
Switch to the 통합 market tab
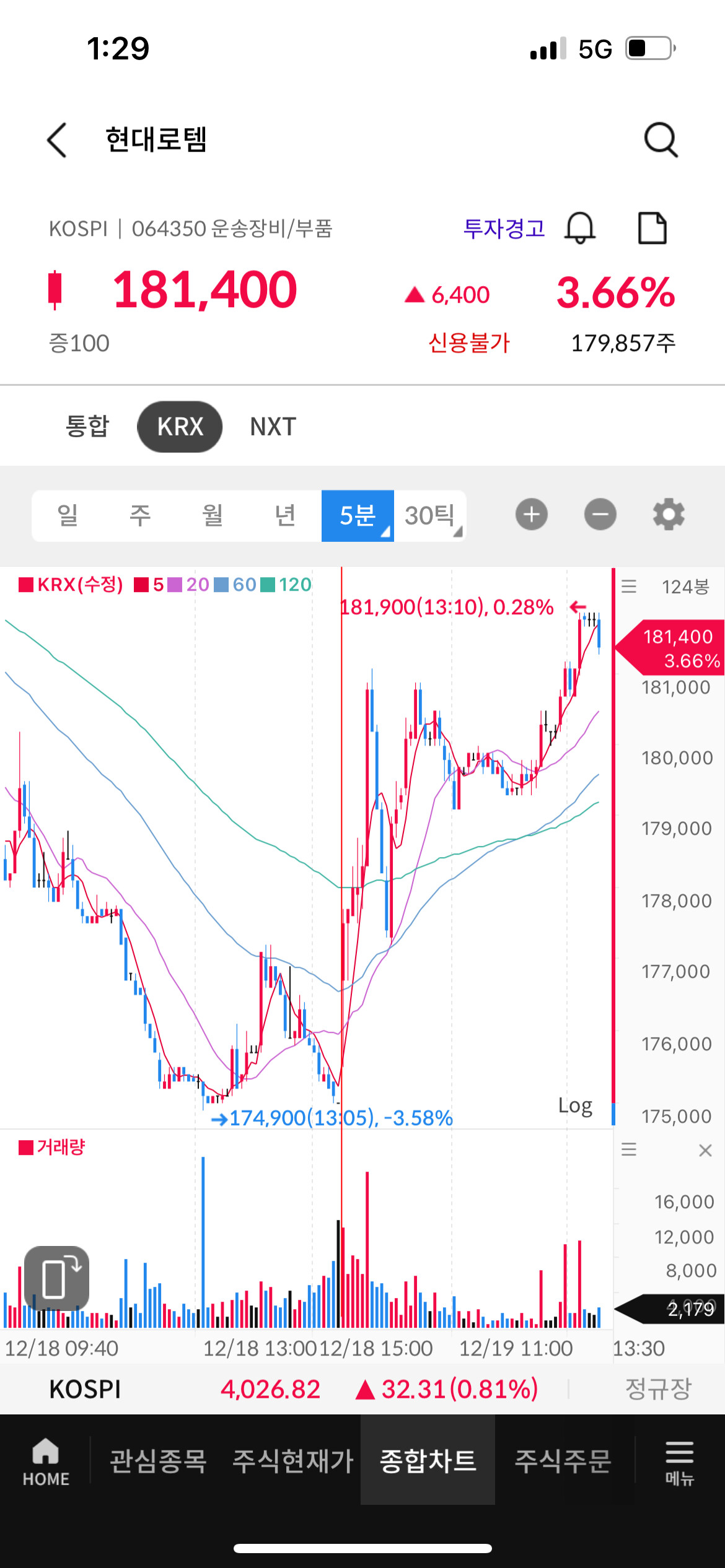[x=87, y=427]
